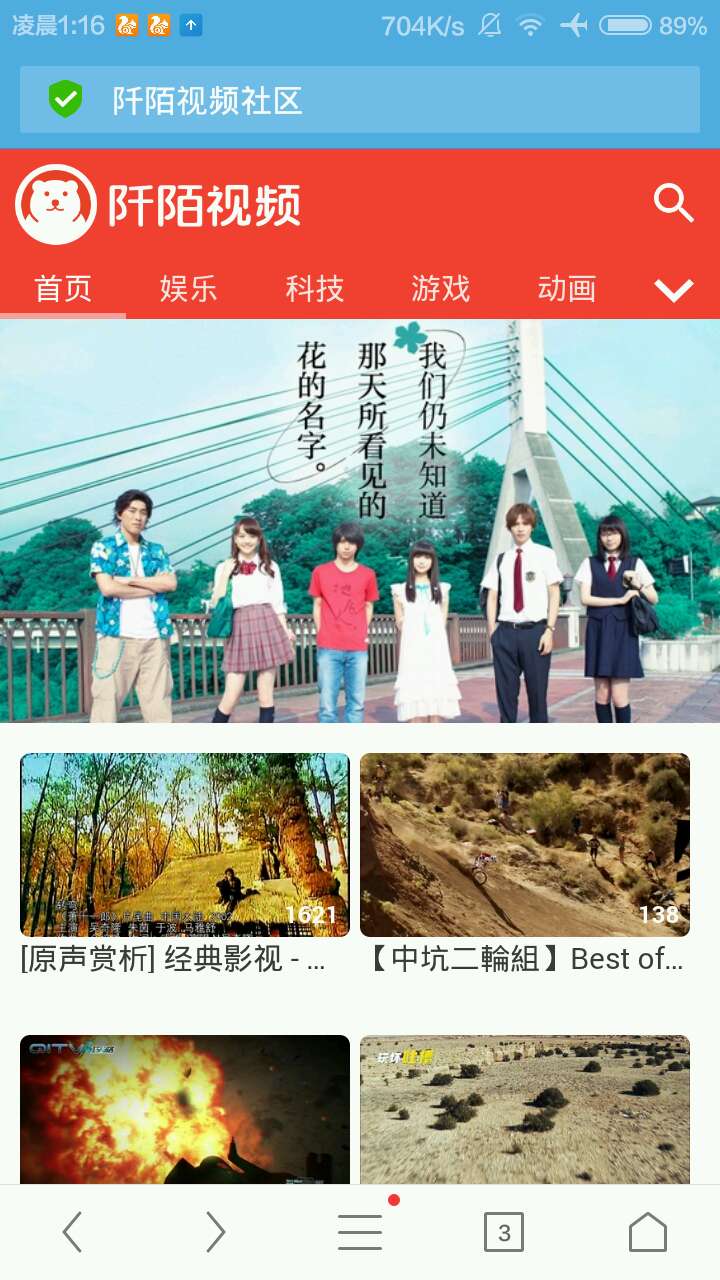Image resolution: width=720 pixels, height=1280 pixels.
Task: Select the 游戏 tab
Action: click(x=440, y=289)
